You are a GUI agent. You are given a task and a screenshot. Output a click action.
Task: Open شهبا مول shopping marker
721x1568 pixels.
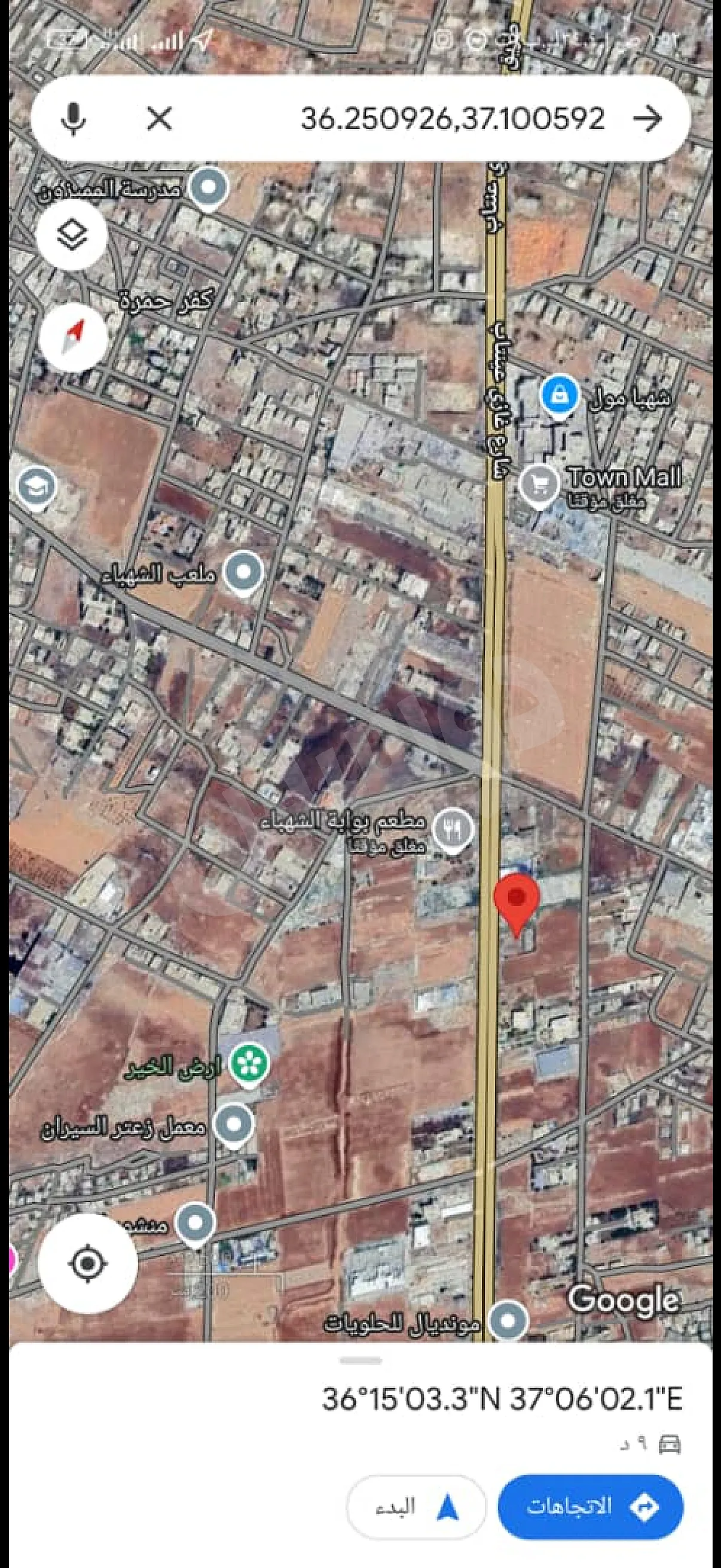pyautogui.click(x=558, y=396)
